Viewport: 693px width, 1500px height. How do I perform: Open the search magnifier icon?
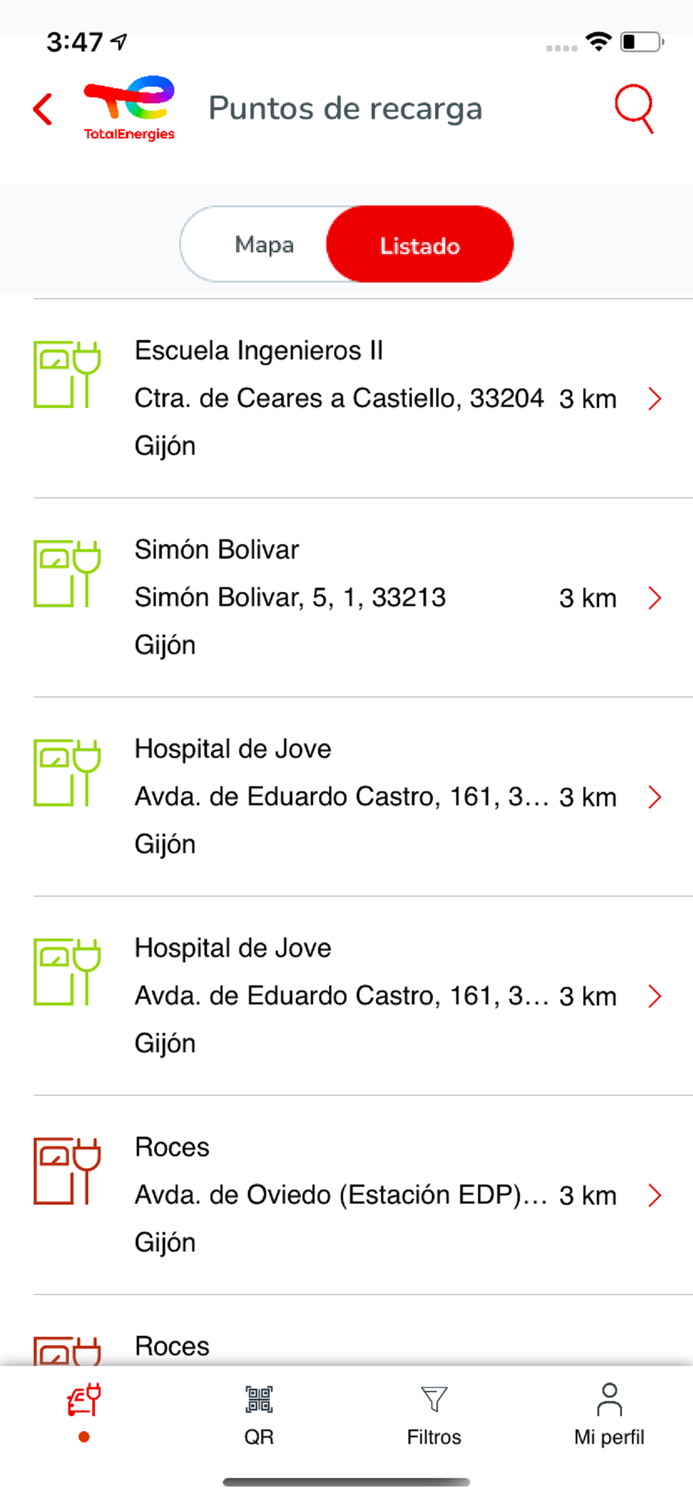634,109
